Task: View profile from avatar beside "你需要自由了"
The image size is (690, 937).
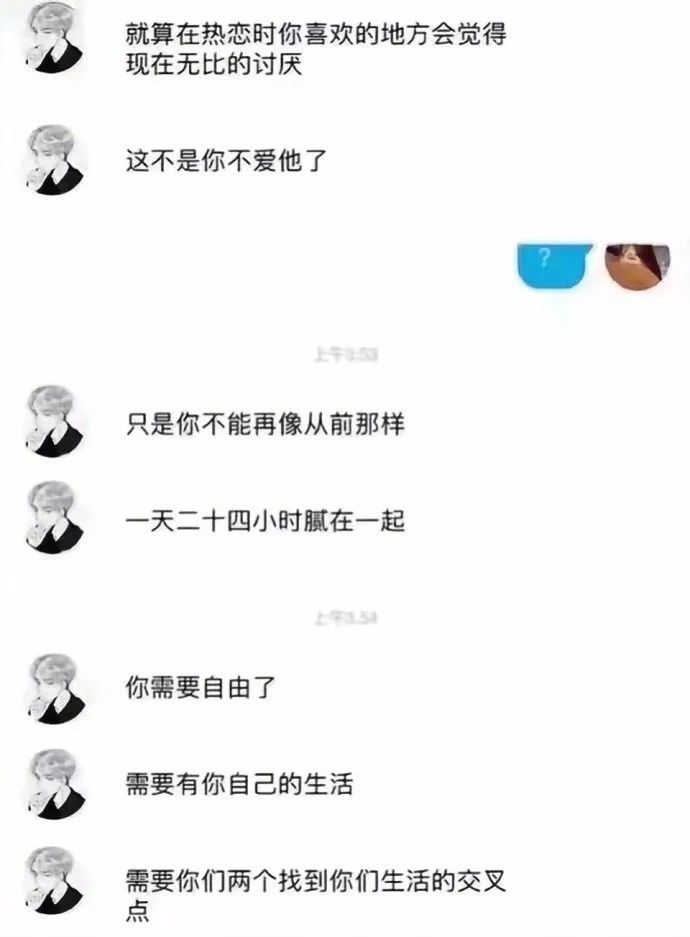Action: tap(54, 688)
